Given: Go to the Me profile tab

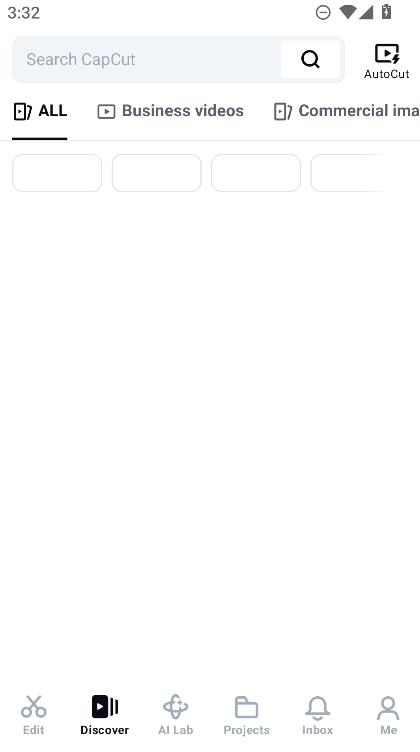Looking at the screenshot, I should pos(388,715).
